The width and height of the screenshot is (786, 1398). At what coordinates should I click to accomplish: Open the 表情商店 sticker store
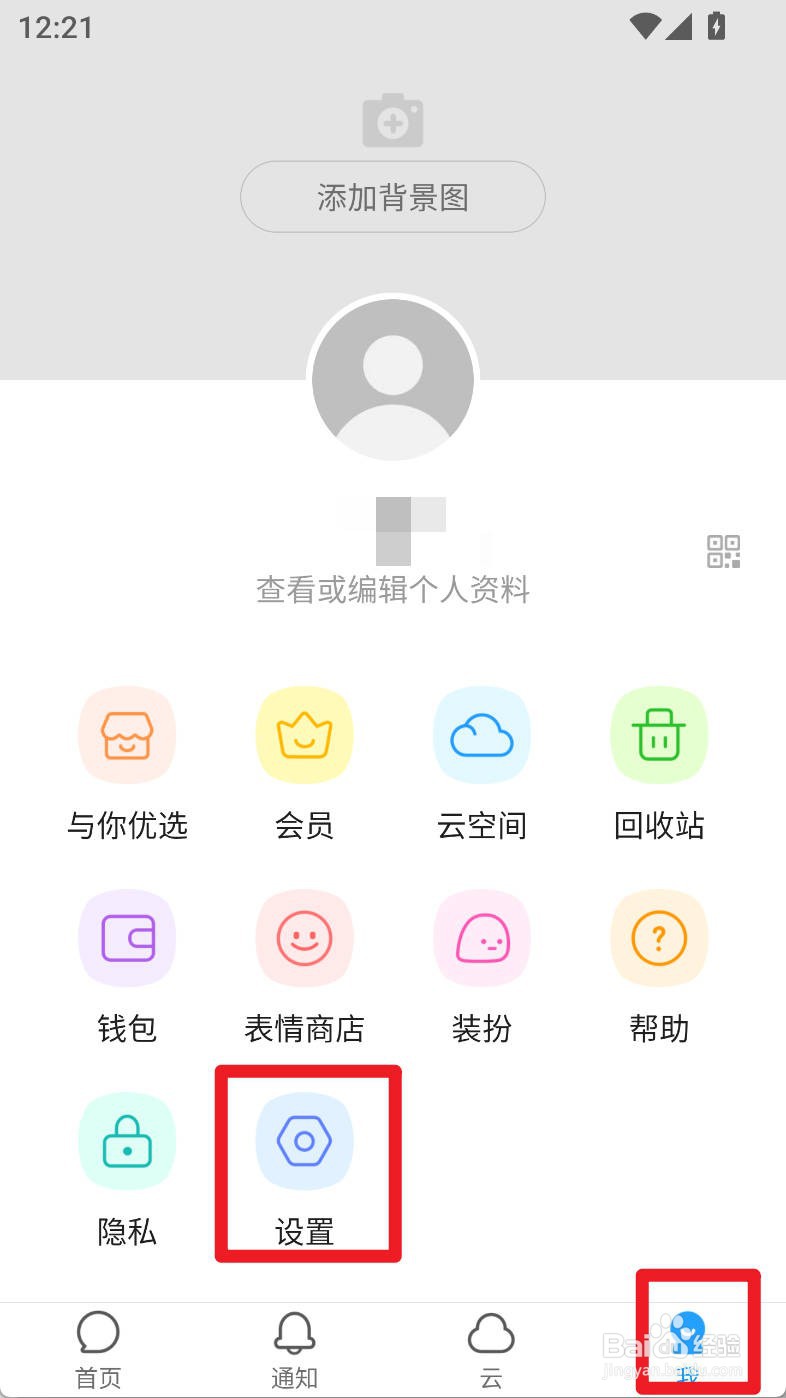coord(304,938)
